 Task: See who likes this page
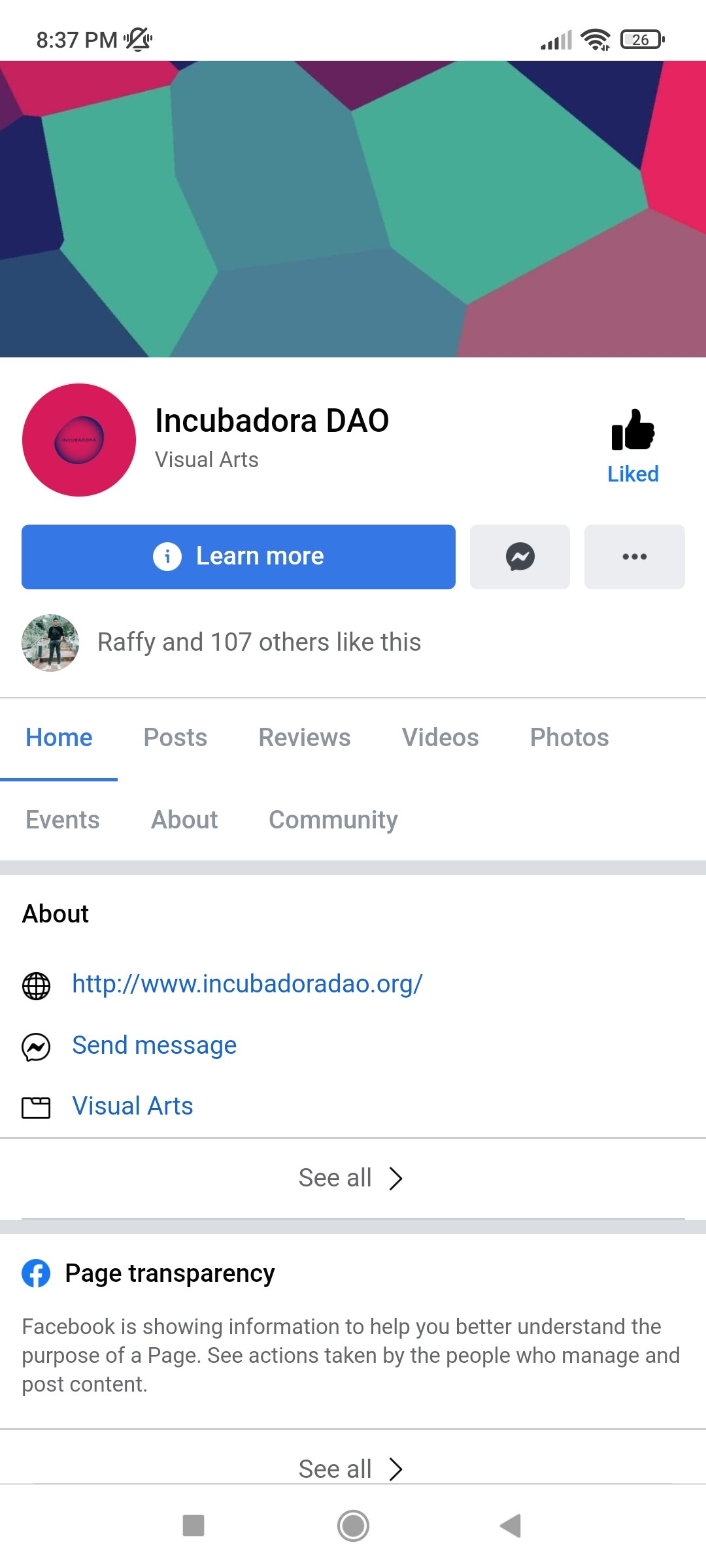(259, 642)
